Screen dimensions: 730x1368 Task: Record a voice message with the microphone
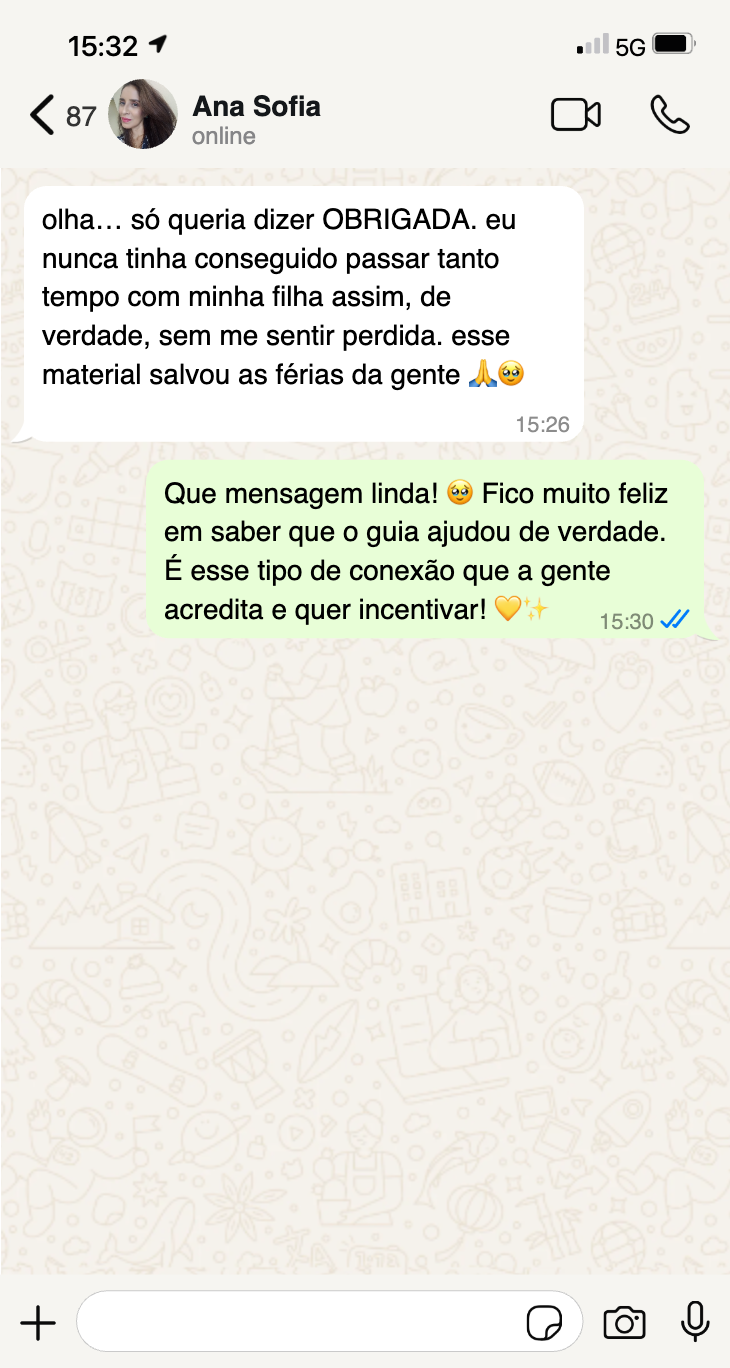(x=694, y=1321)
